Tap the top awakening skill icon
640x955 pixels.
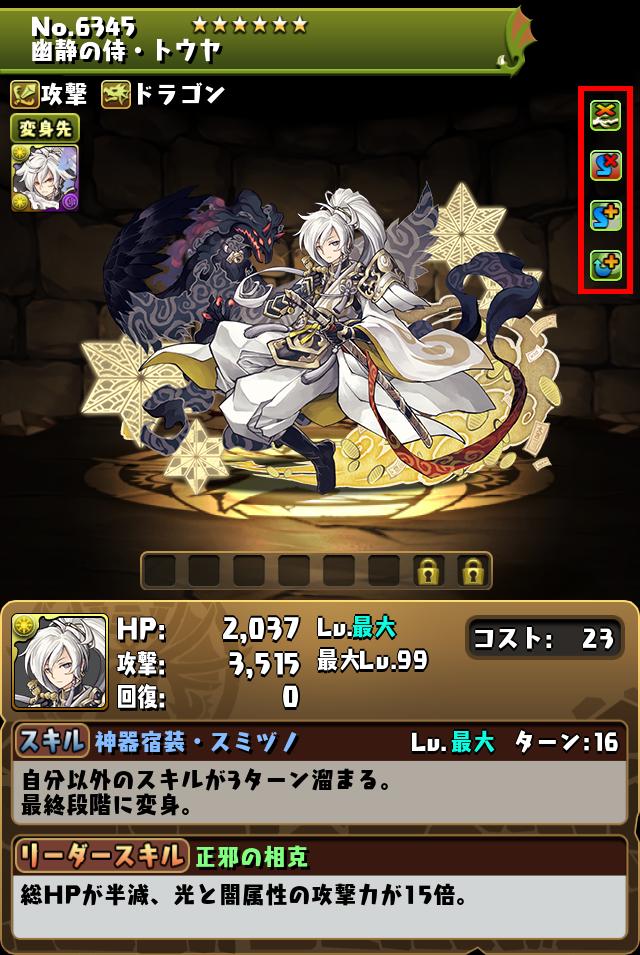605,116
